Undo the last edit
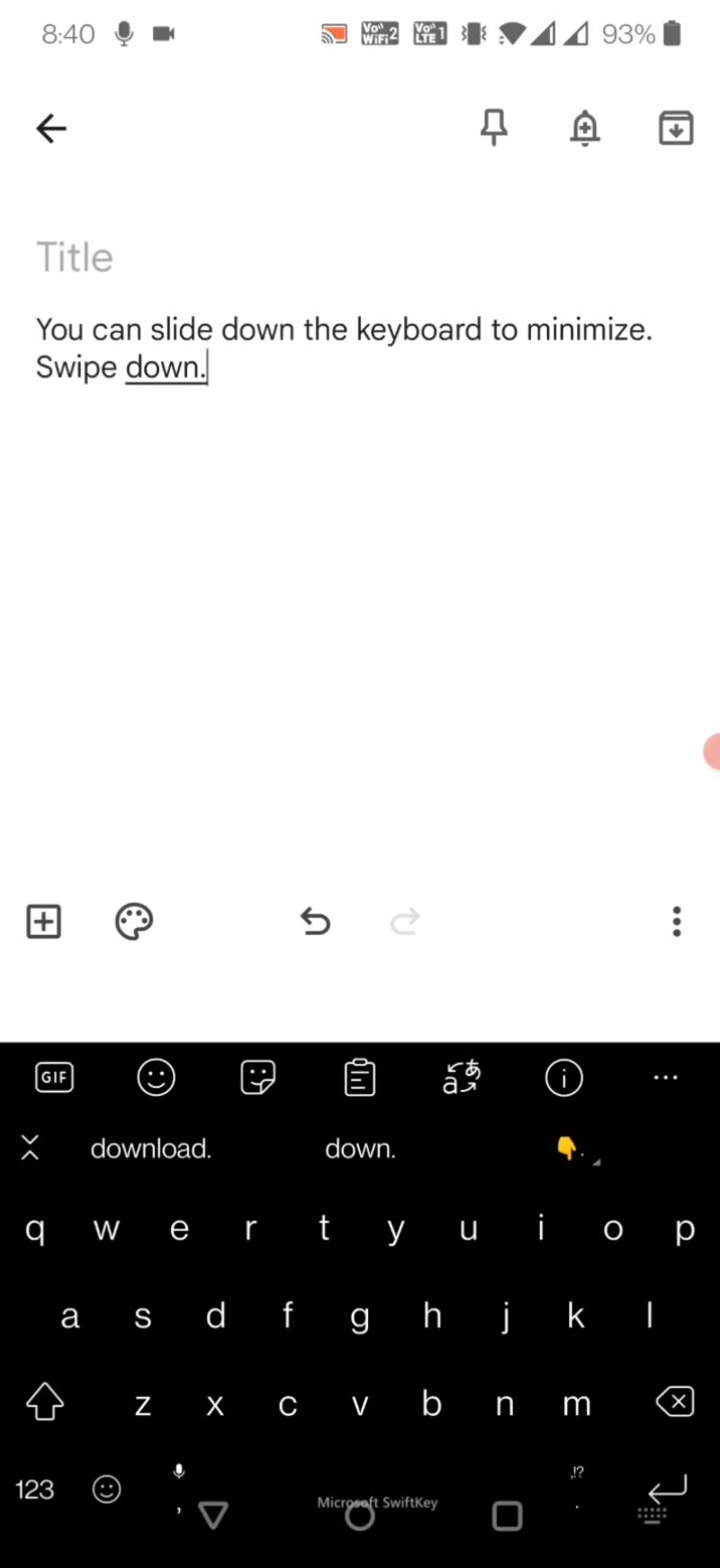This screenshot has height=1568, width=720. tap(315, 921)
